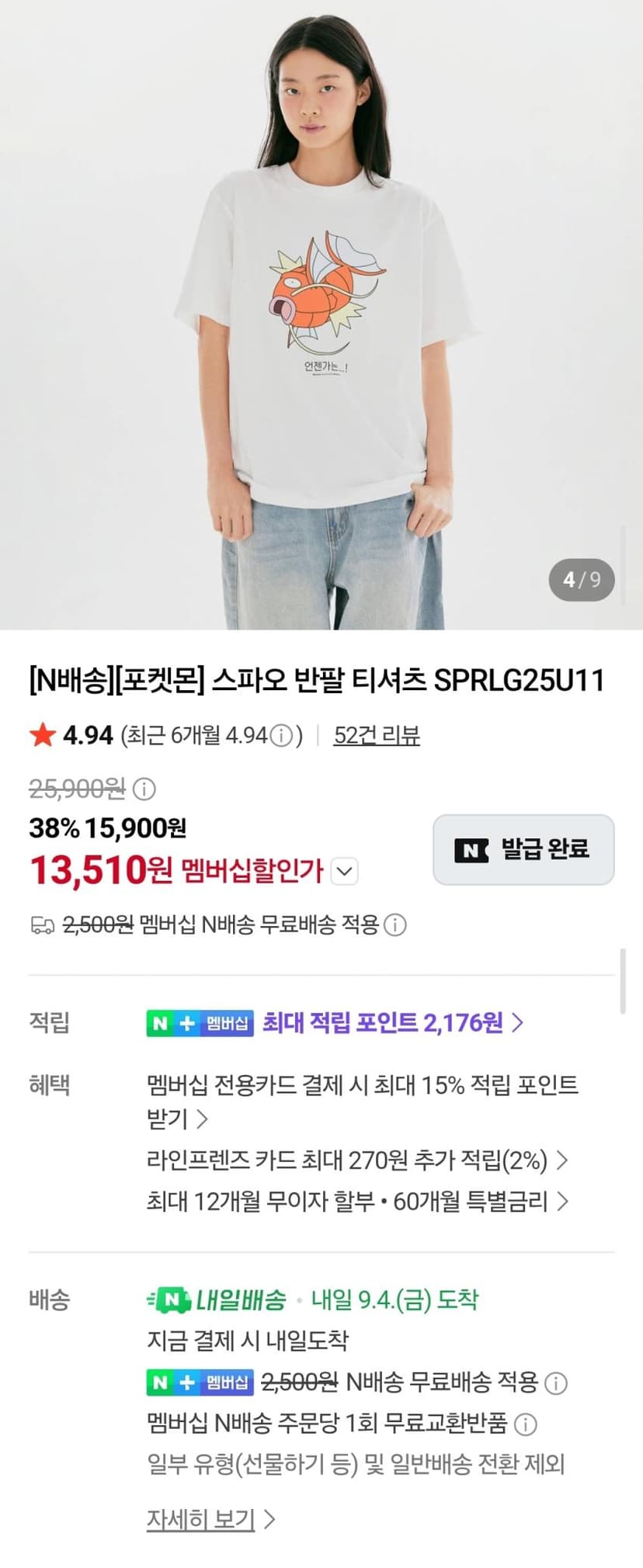Image resolution: width=643 pixels, height=1568 pixels.
Task: Tap info icon beside N배송 무료배송 적용 in the 배송 section
Action: [x=556, y=1382]
